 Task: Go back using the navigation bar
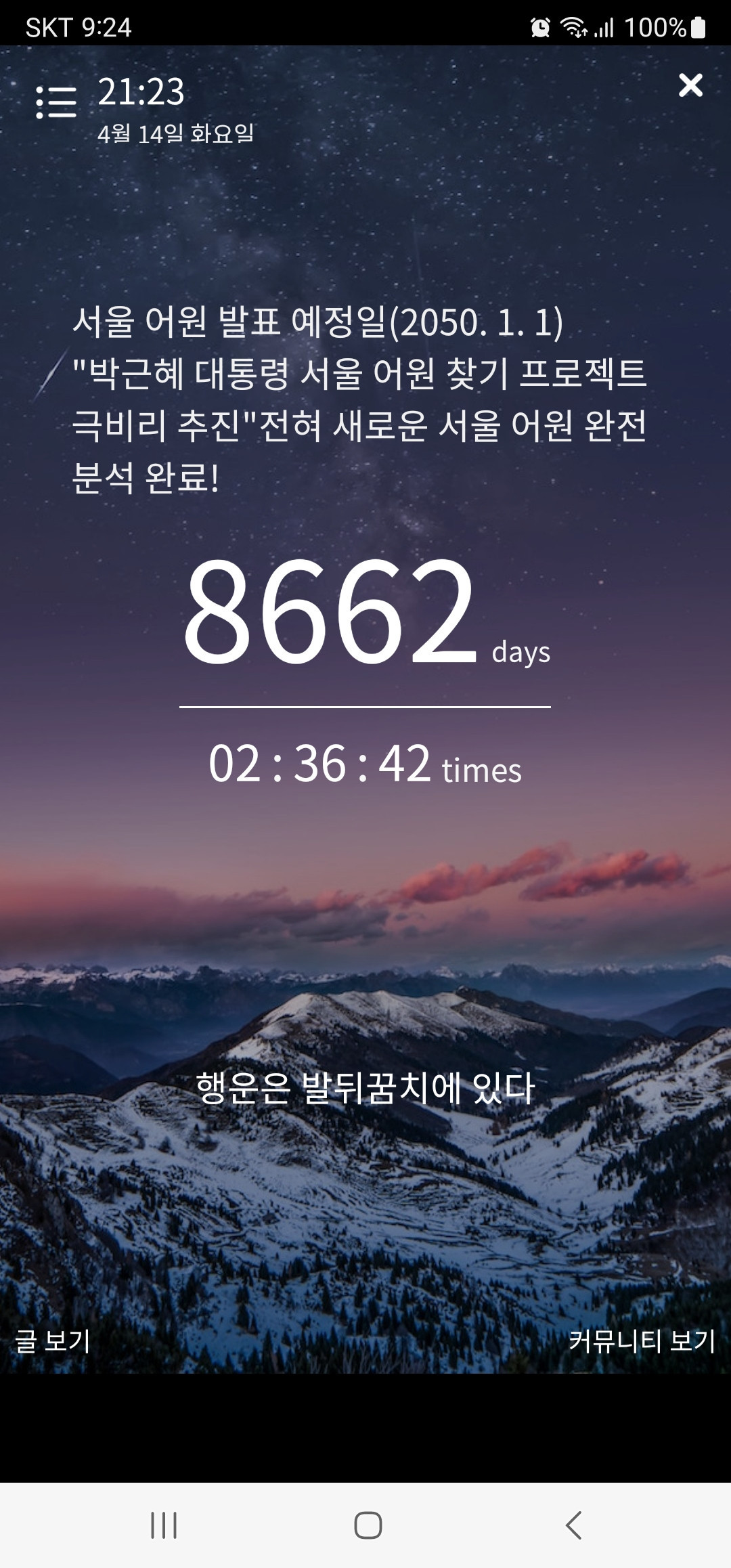573,1525
